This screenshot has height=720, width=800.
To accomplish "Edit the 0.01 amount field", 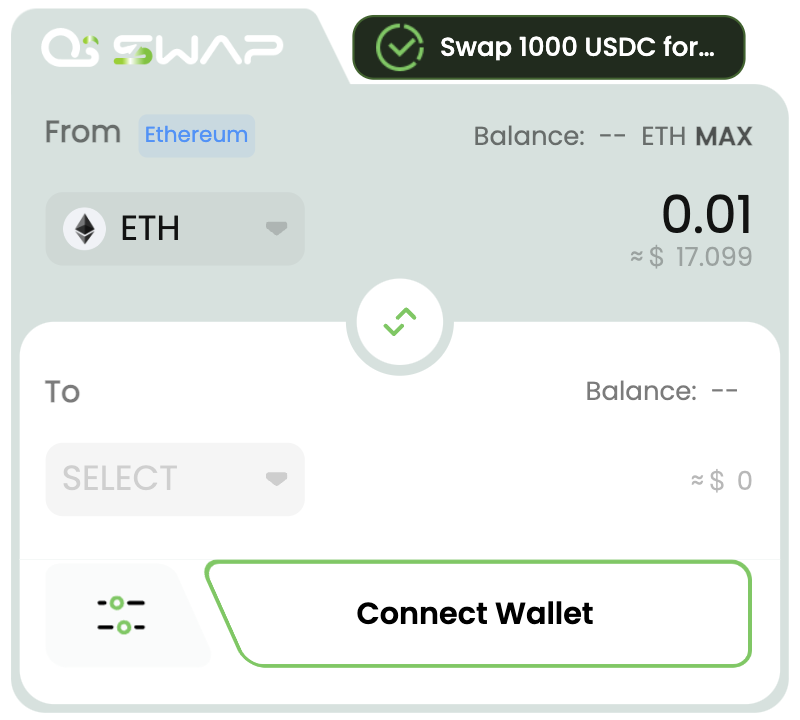I will pos(705,214).
